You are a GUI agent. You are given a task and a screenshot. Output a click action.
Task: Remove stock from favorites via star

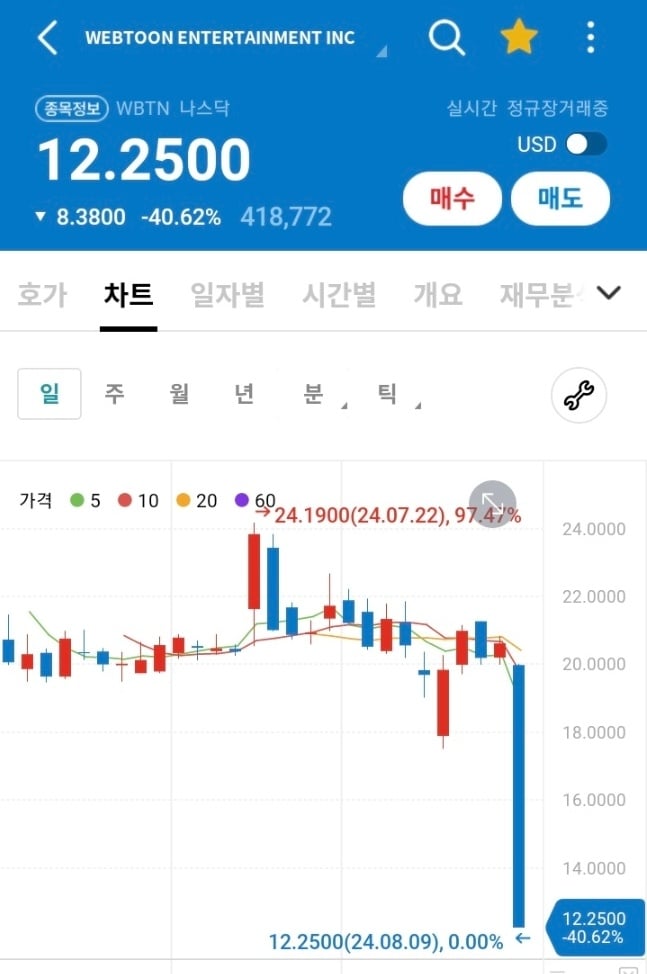tap(519, 36)
